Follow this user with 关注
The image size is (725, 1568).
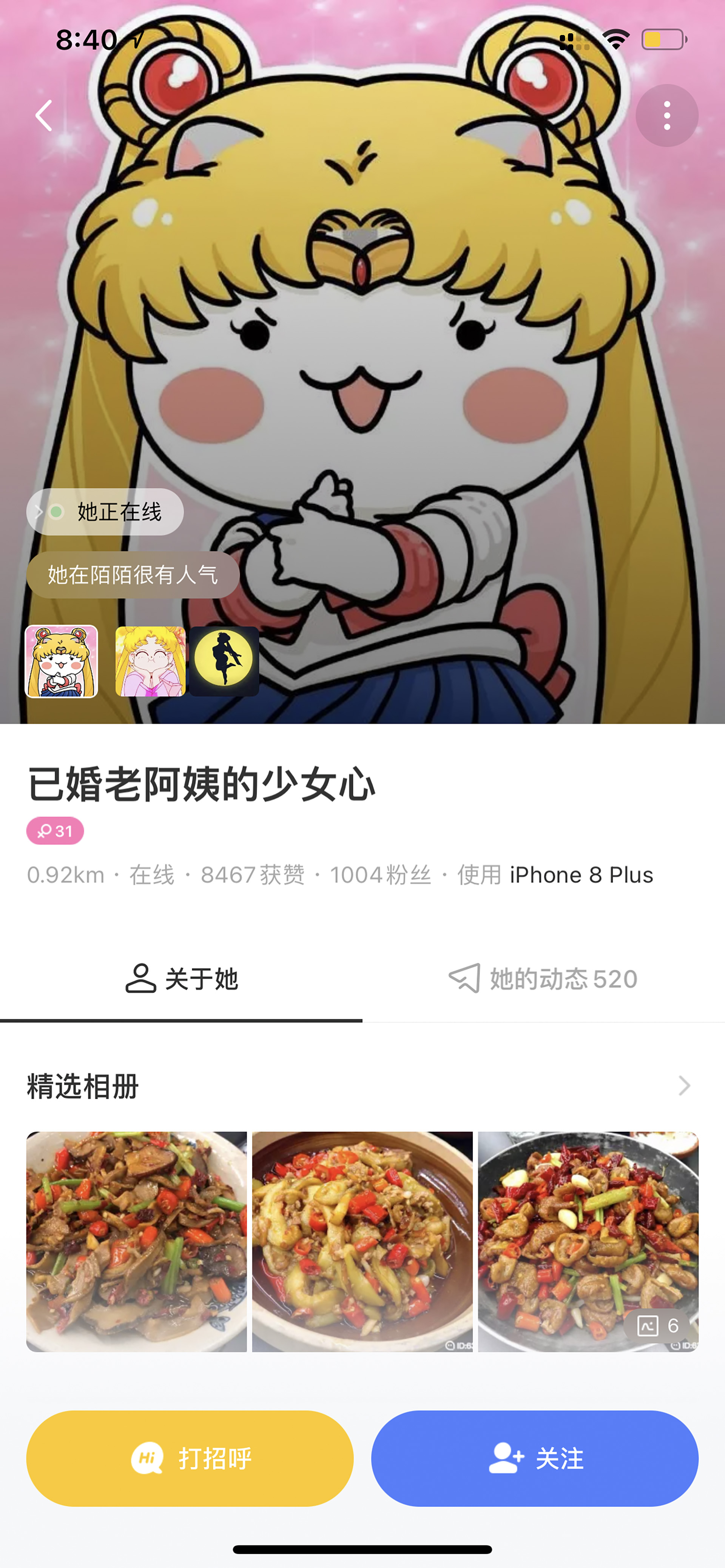pos(535,1459)
